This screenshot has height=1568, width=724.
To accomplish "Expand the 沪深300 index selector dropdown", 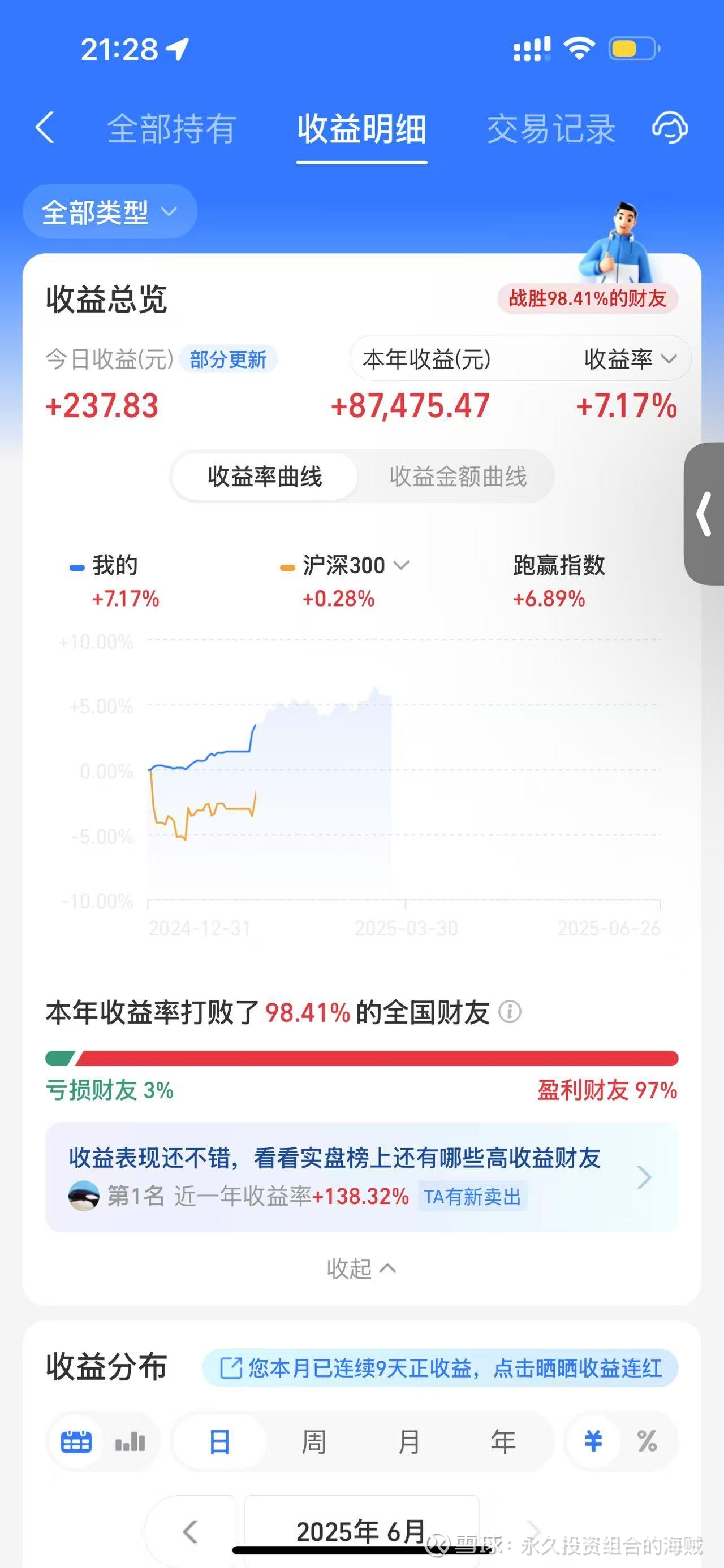I will [x=401, y=565].
